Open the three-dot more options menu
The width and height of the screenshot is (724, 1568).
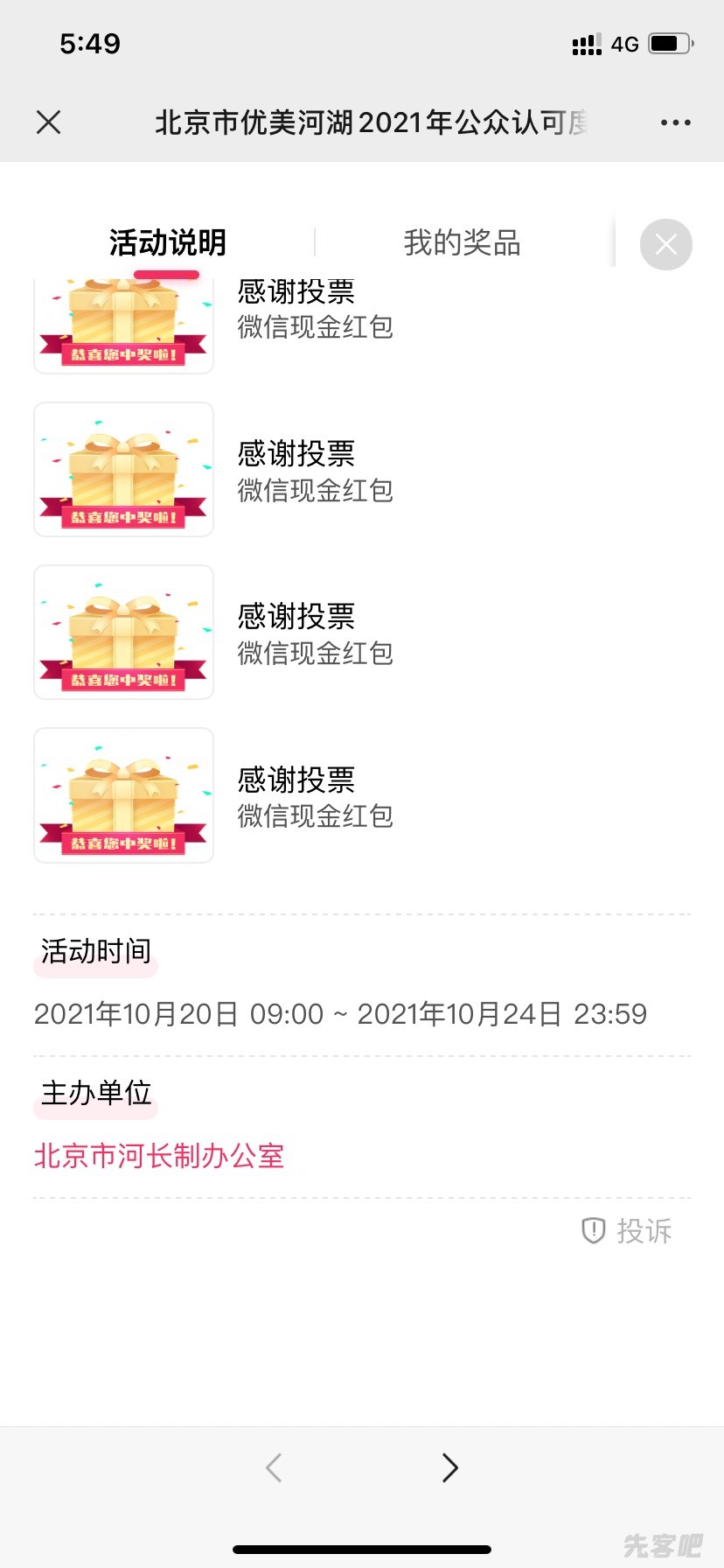(675, 122)
